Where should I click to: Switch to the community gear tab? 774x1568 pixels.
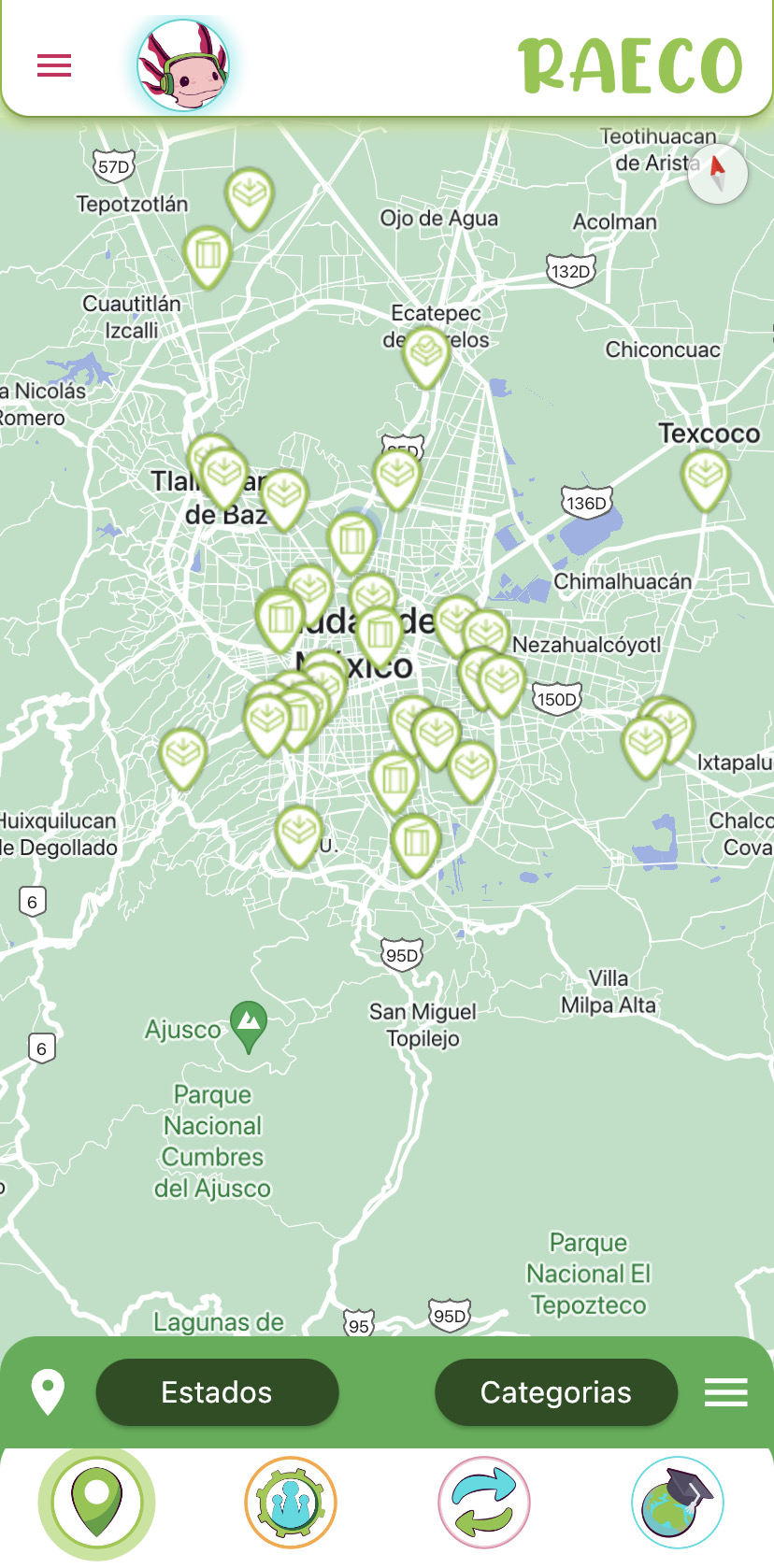(x=291, y=1503)
